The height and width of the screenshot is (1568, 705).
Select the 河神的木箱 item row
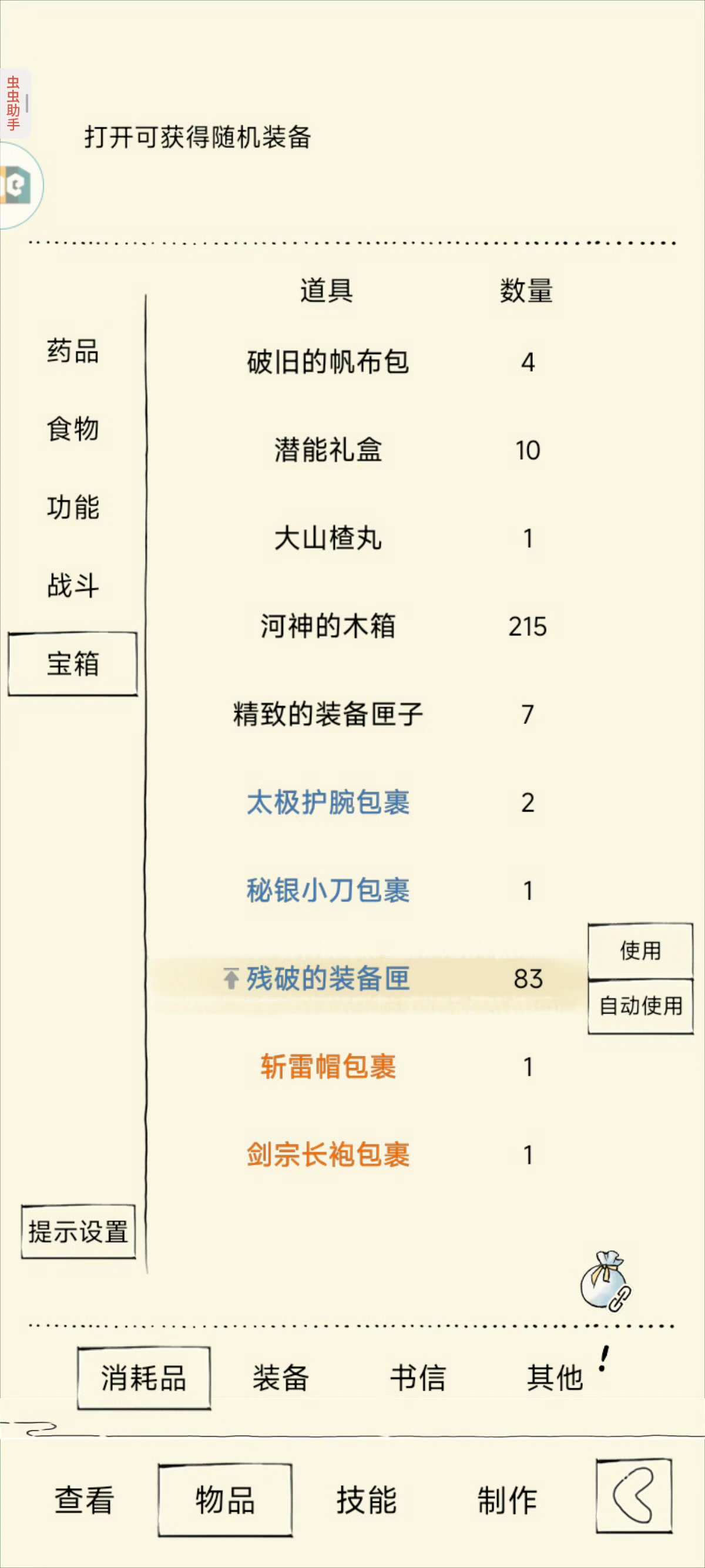(328, 627)
